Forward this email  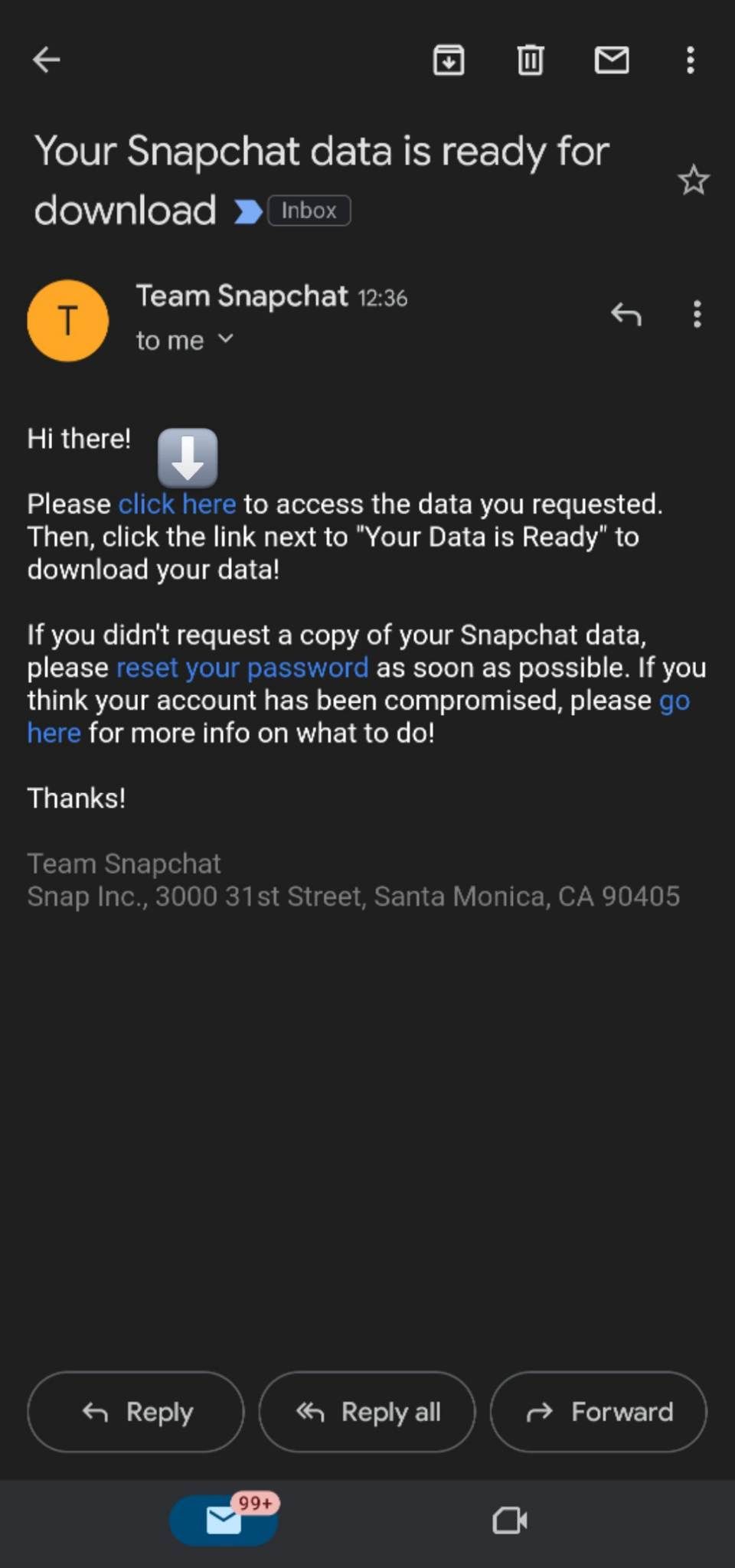[599, 1412]
